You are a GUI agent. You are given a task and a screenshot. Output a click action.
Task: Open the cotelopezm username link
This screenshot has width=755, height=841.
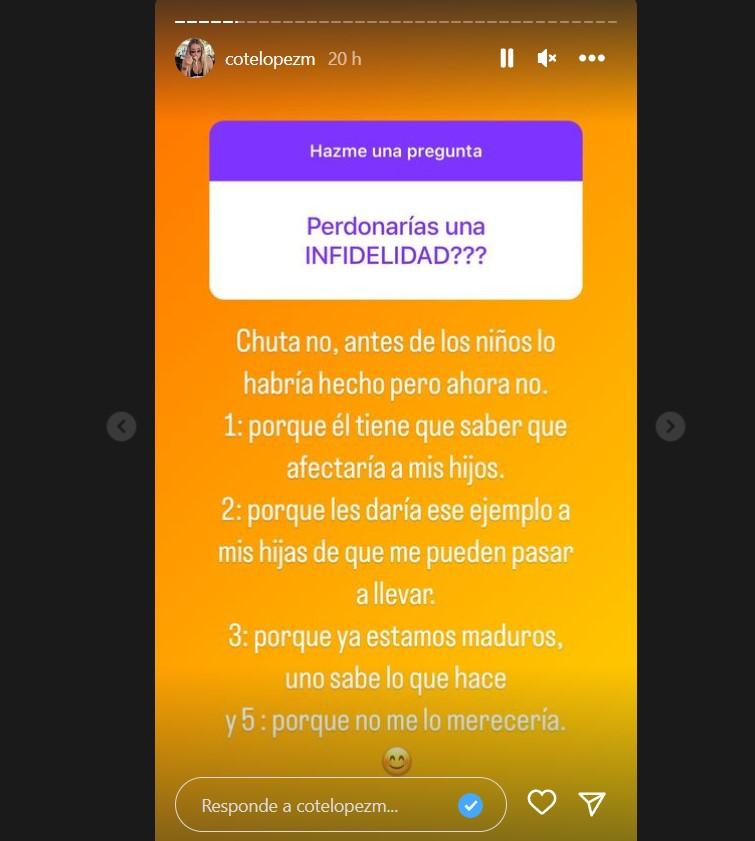pos(269,59)
